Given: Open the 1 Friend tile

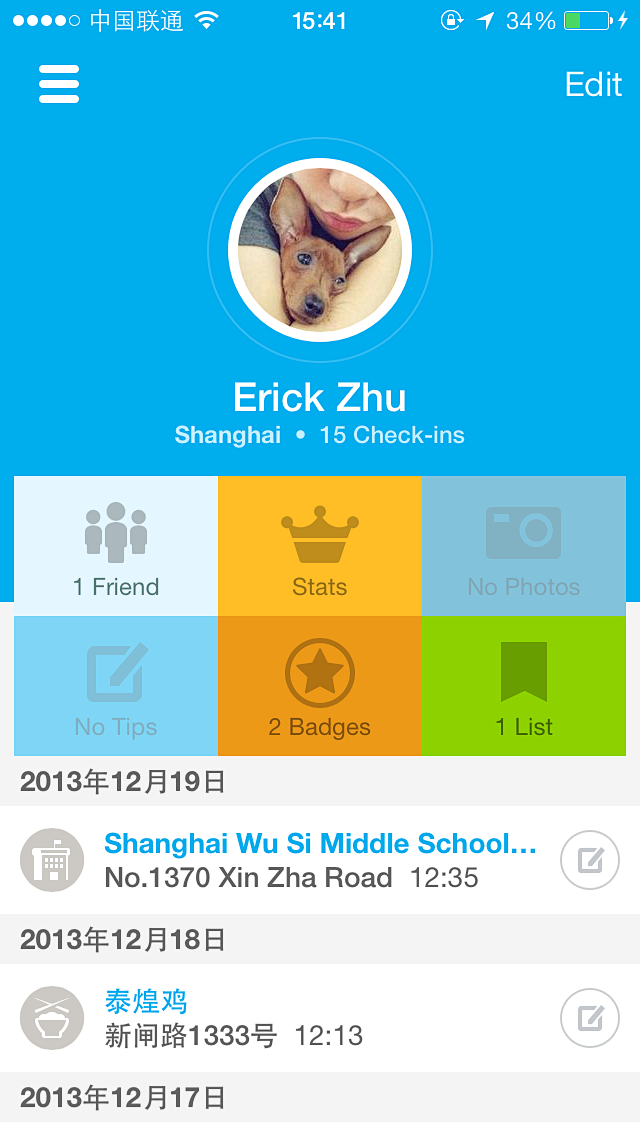Looking at the screenshot, I should click(116, 546).
